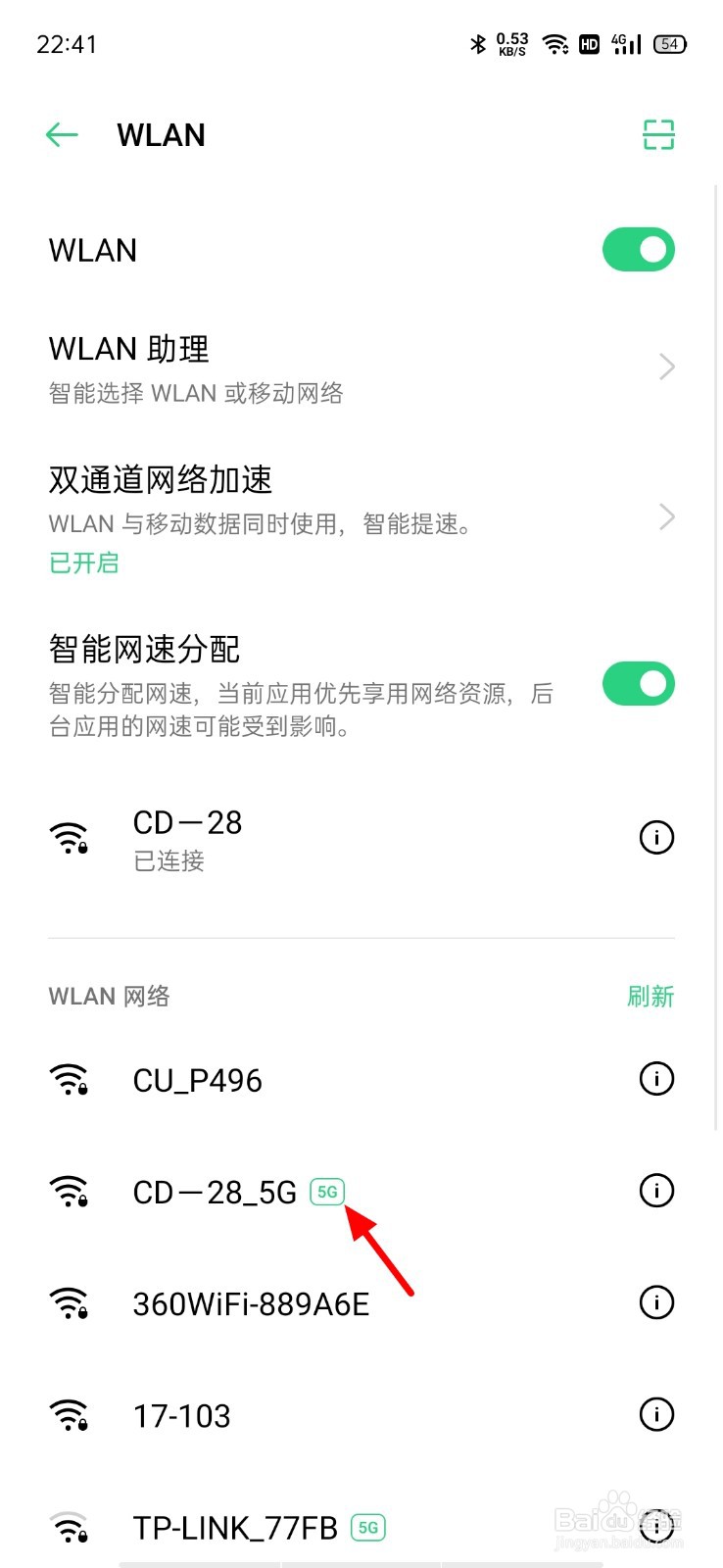The image size is (723, 1568).
Task: View details info for CD-28
Action: 656,838
